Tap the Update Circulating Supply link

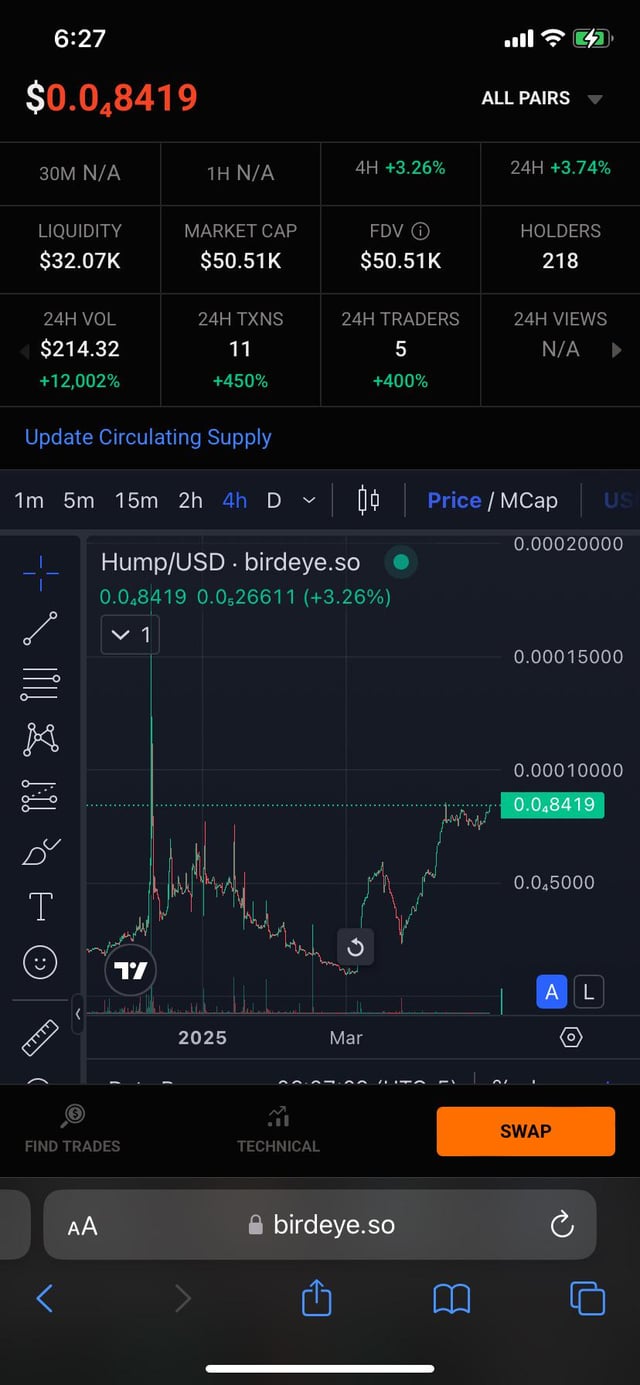pyautogui.click(x=148, y=437)
